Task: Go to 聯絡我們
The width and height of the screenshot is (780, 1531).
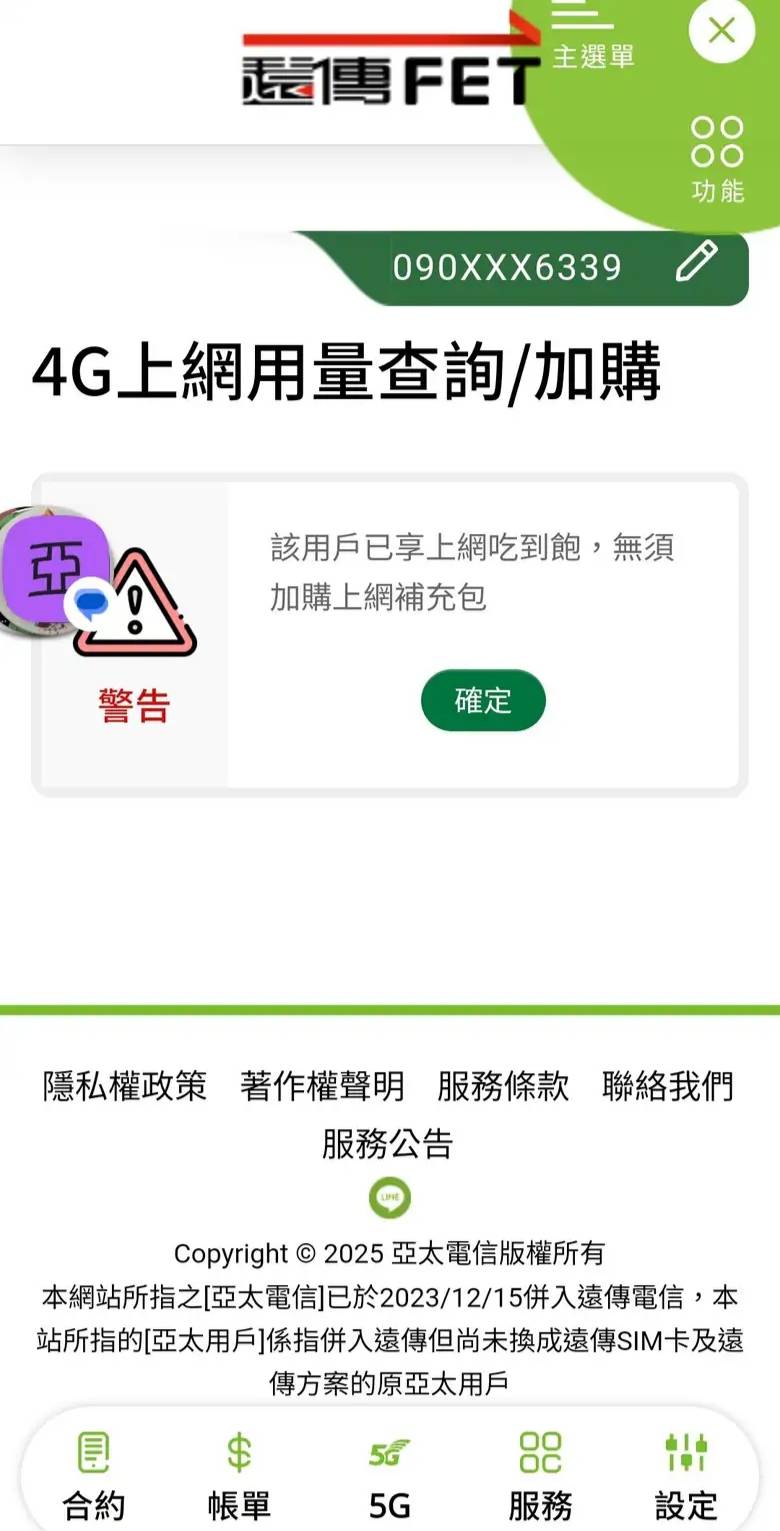Action: click(x=668, y=1085)
